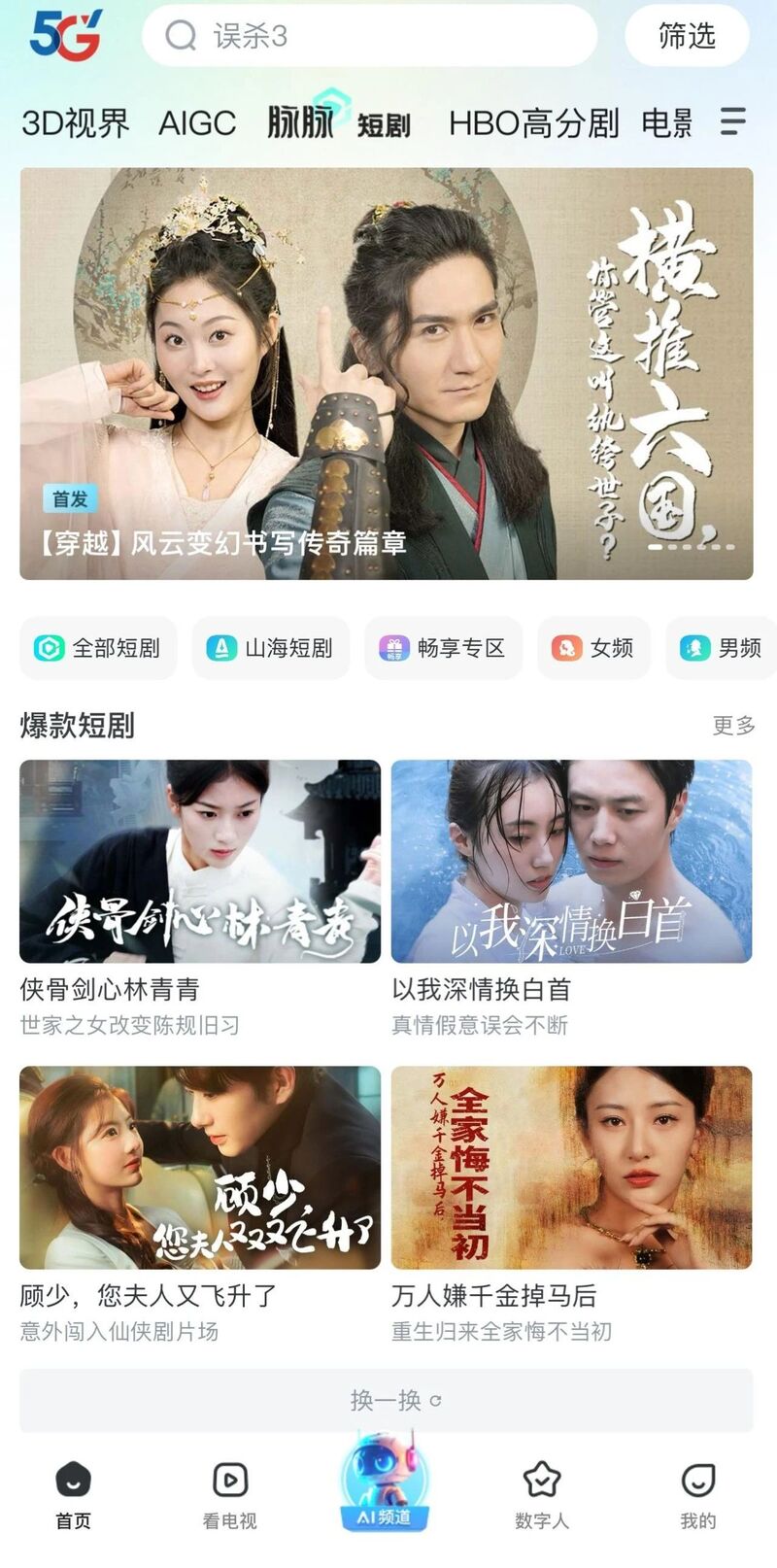Open the 横推六国 featured banner
This screenshot has width=777, height=1568.
point(387,374)
